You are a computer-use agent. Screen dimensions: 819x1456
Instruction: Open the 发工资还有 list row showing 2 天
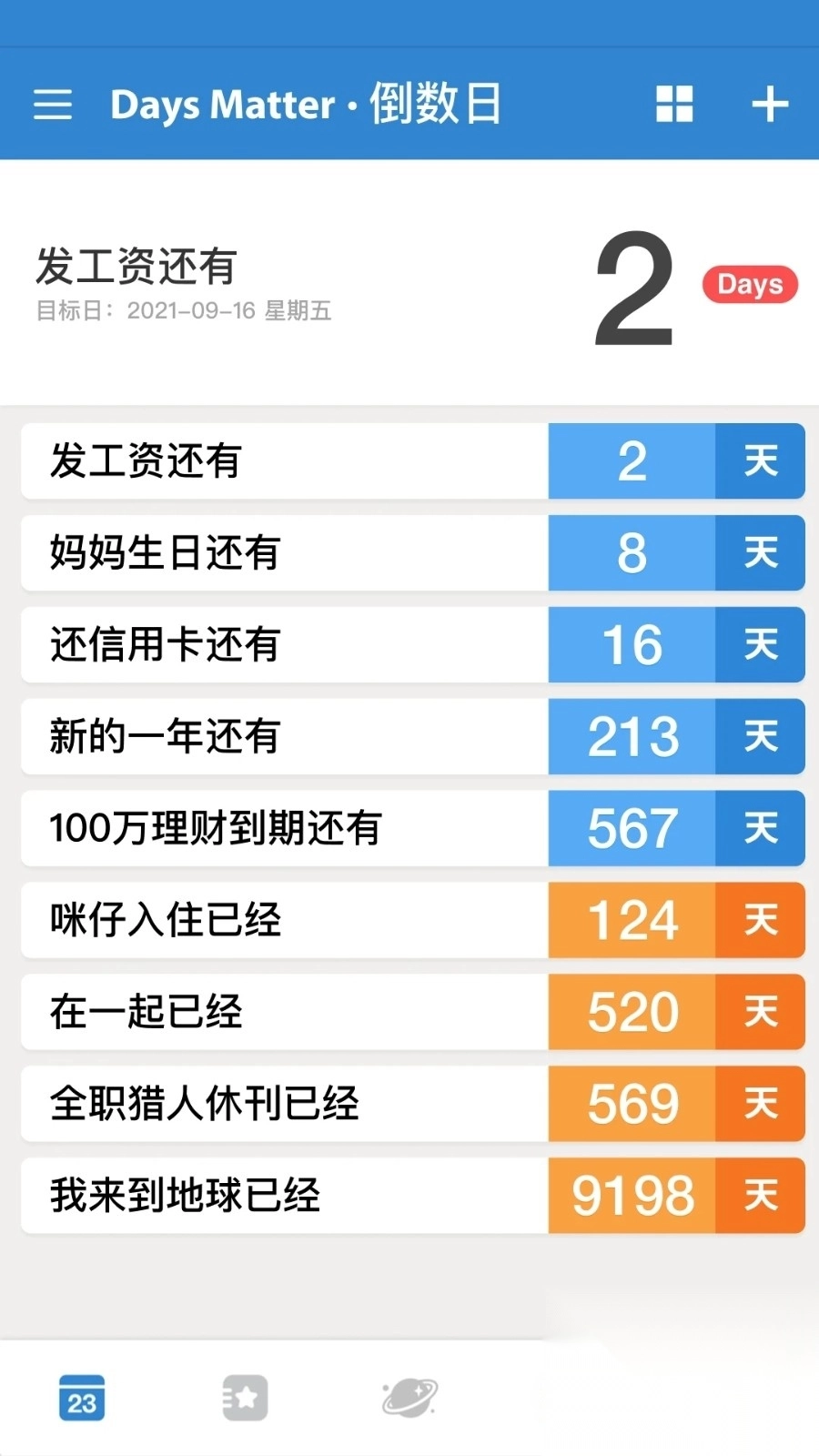[413, 460]
